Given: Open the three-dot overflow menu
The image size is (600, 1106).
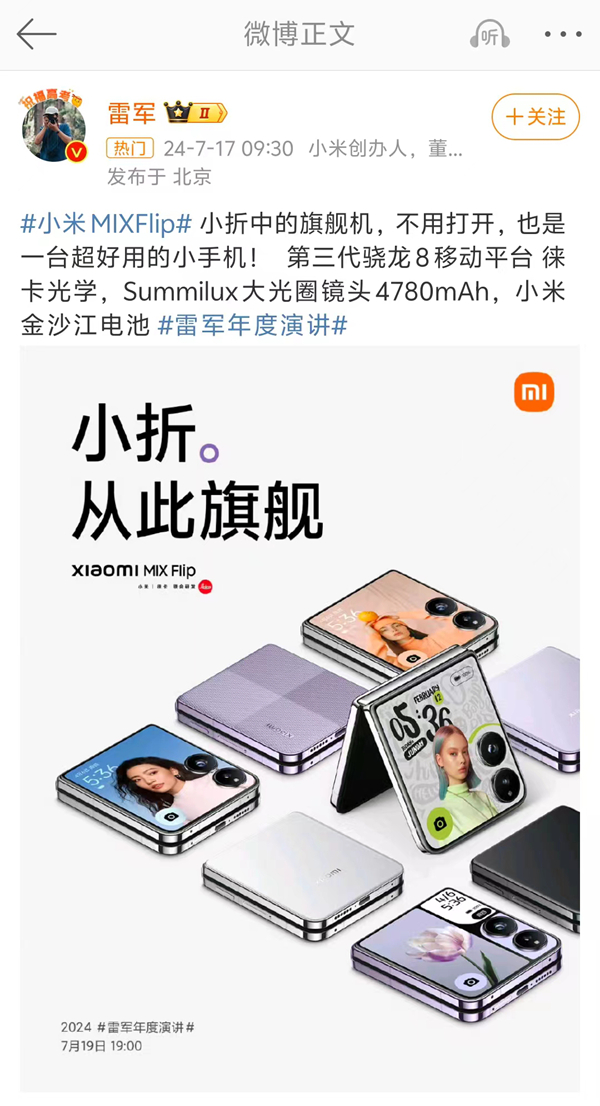Looking at the screenshot, I should (562, 34).
